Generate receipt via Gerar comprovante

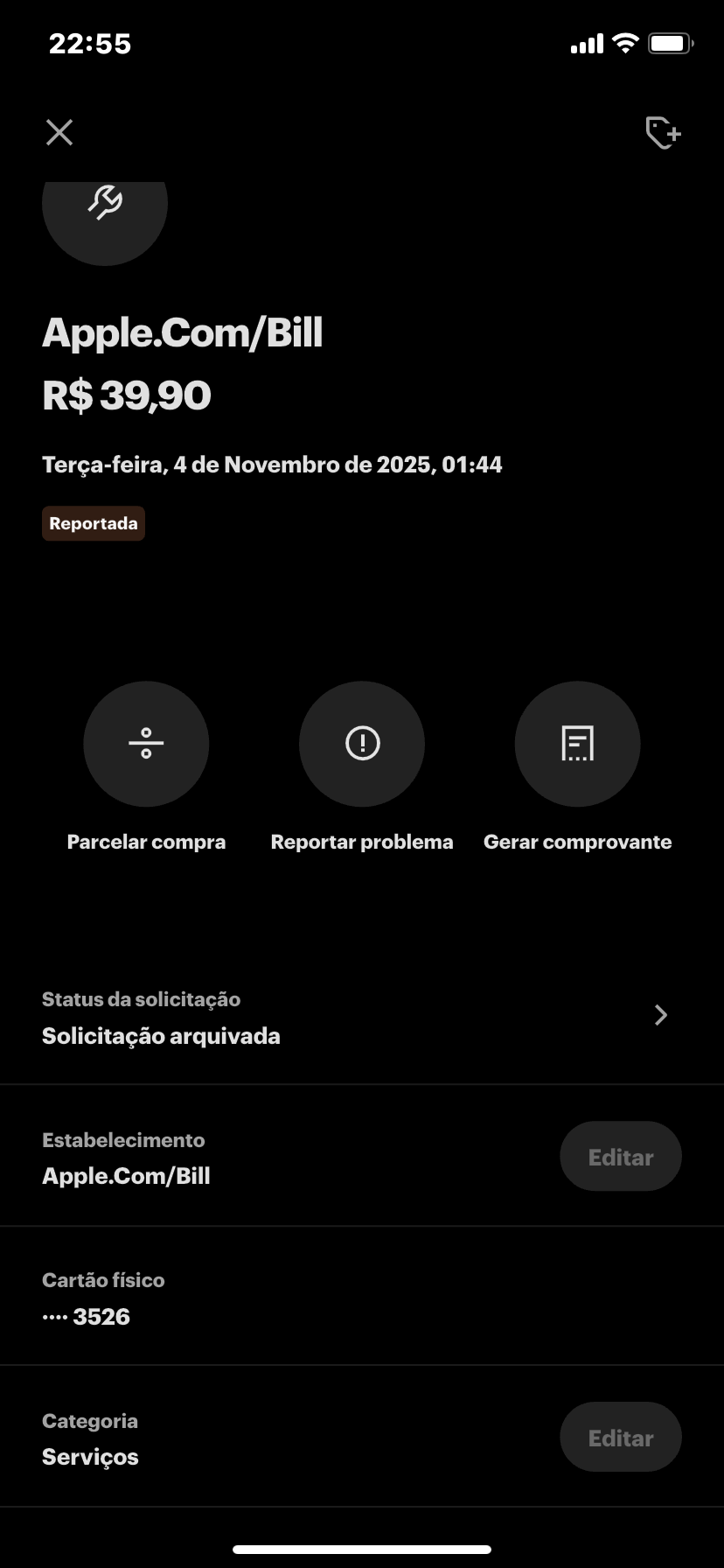[577, 744]
